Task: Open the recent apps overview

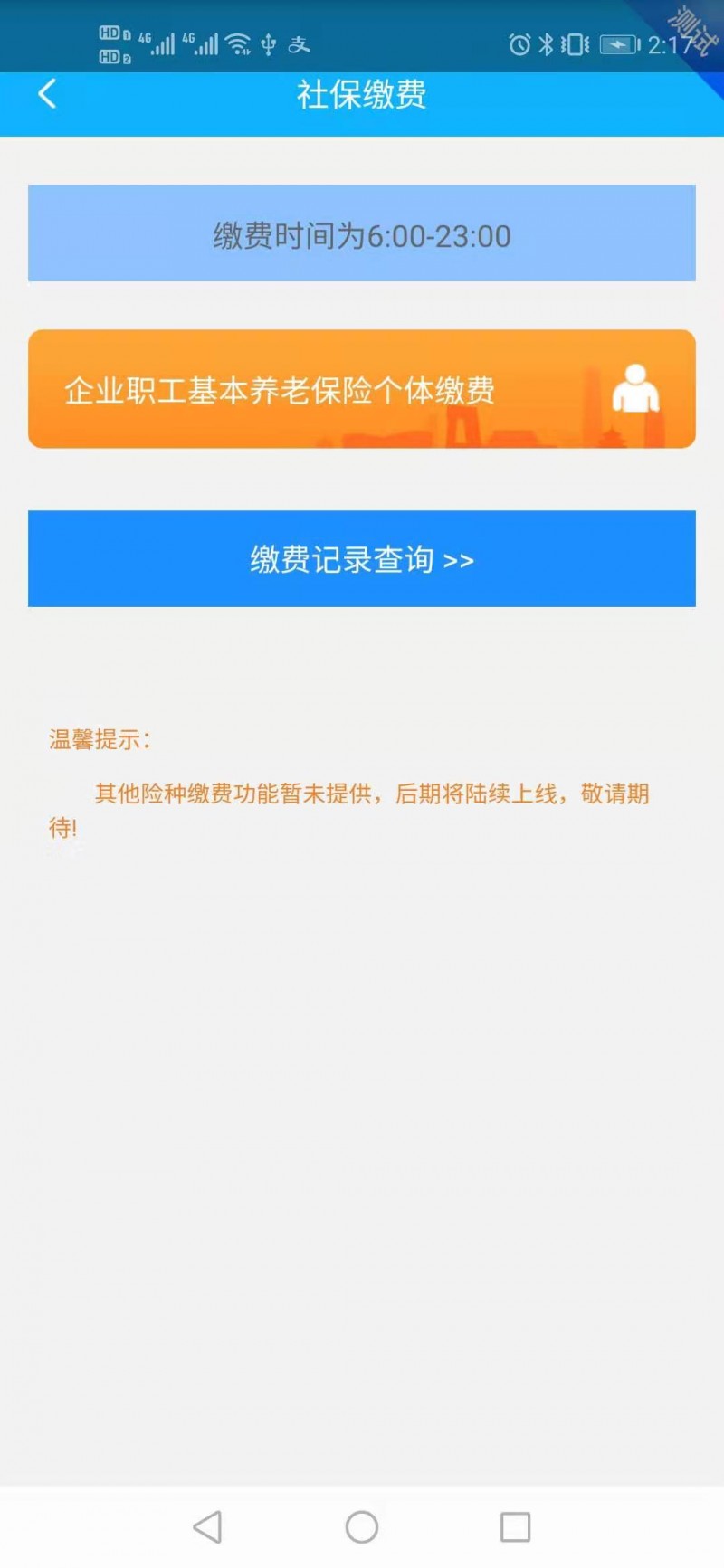Action: click(x=515, y=1526)
